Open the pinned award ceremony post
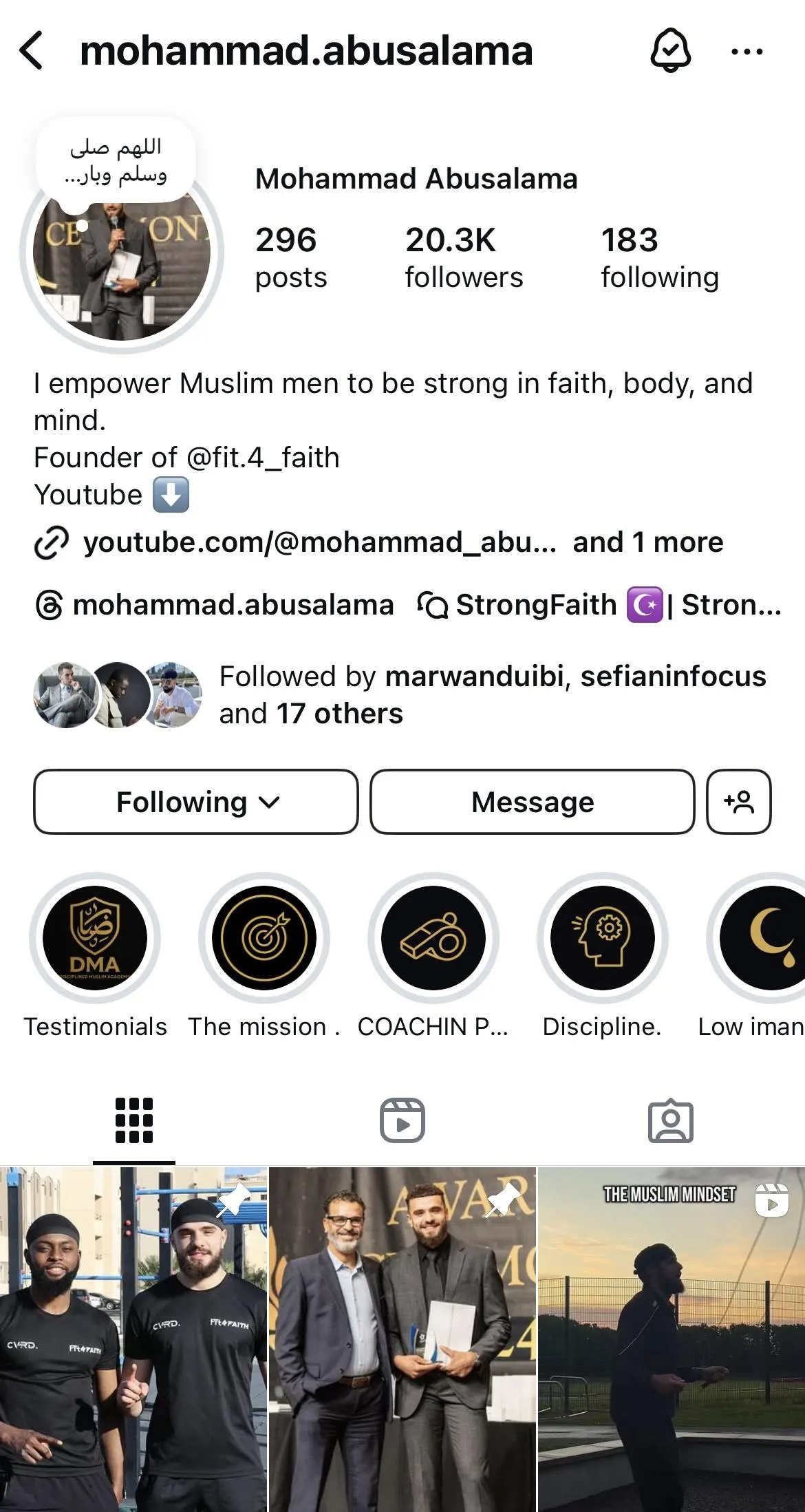Screen dimensions: 805x1512 coord(402,1339)
